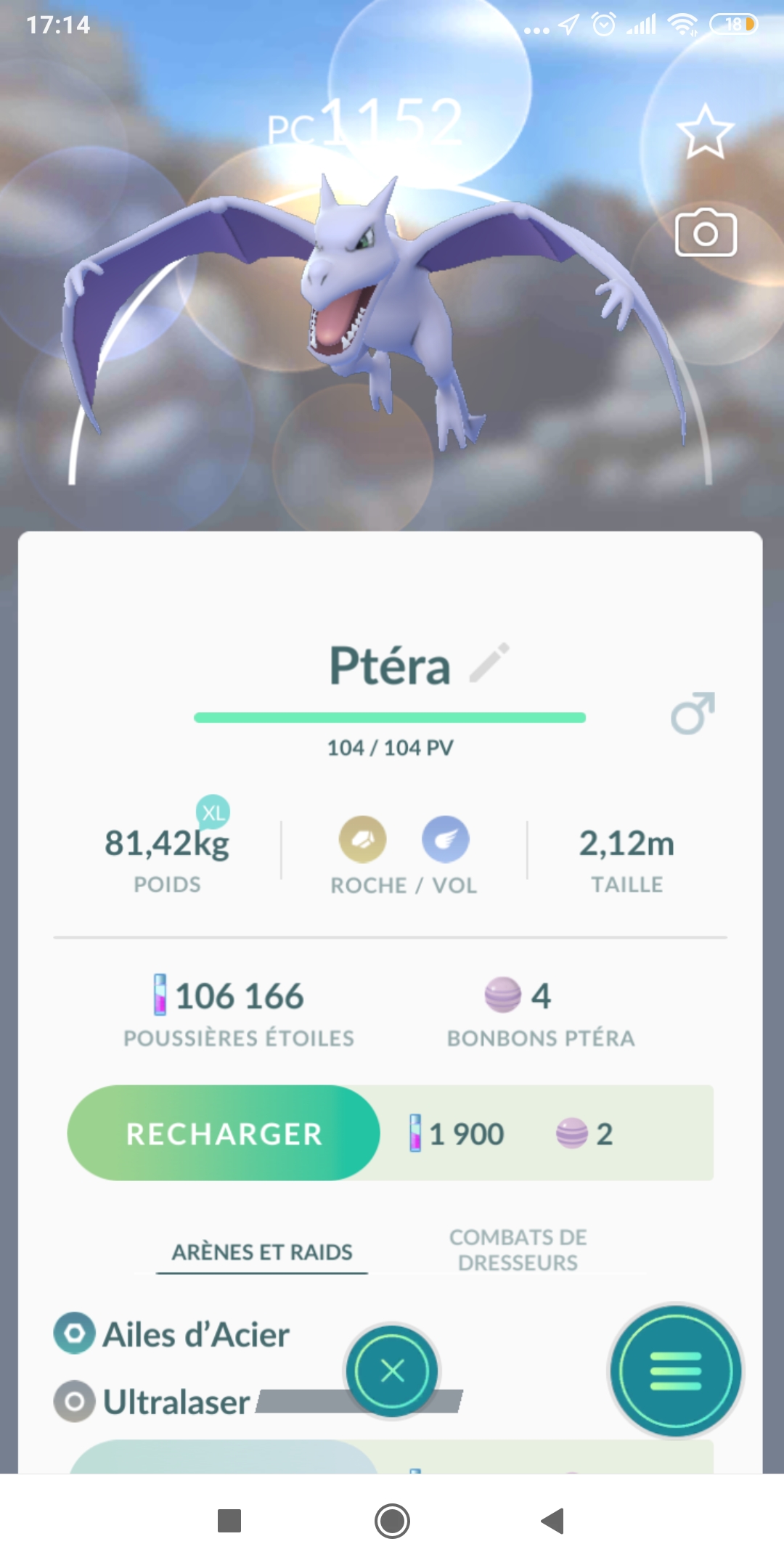Screen dimensions: 784x1568
Task: Go to the phone's home screen
Action: pos(392,1520)
